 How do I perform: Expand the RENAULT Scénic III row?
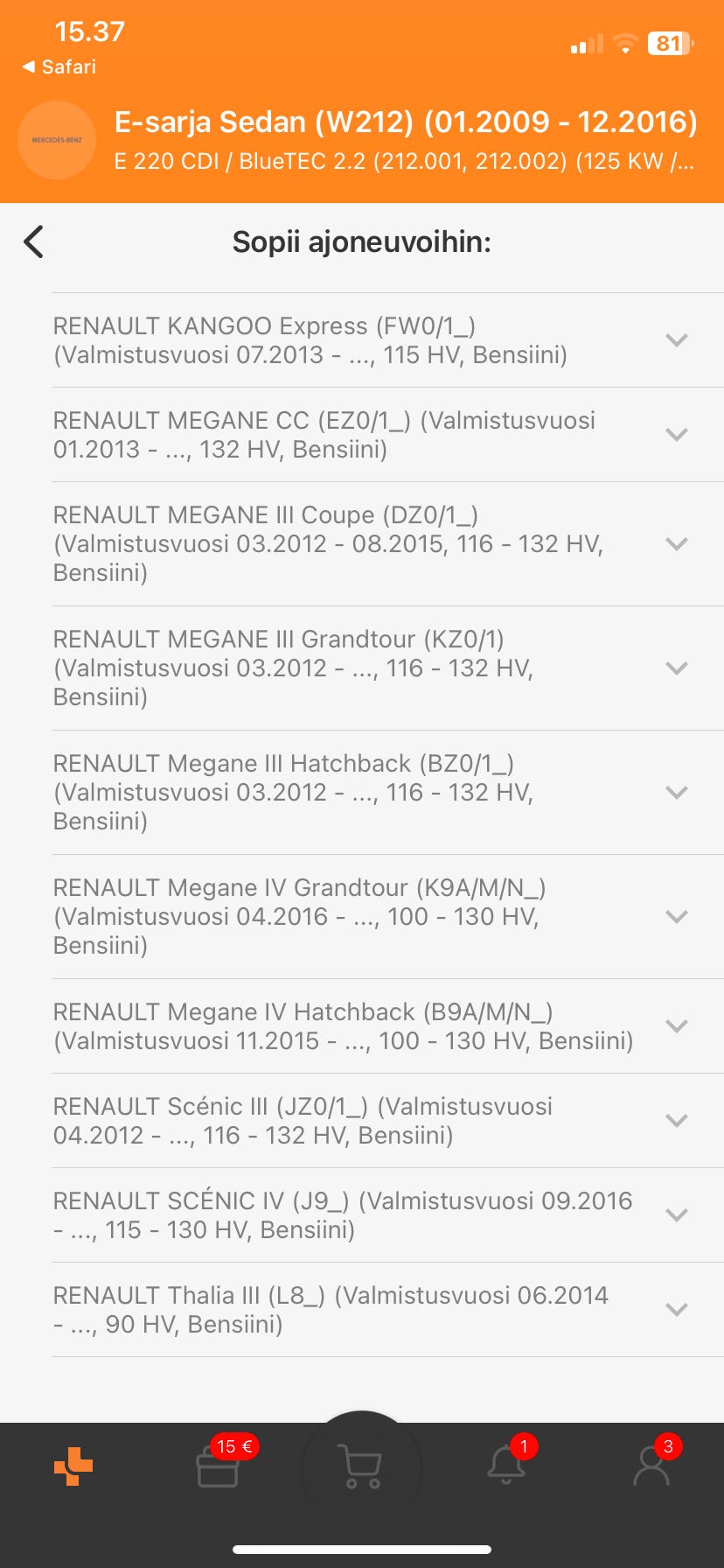pyautogui.click(x=676, y=1120)
